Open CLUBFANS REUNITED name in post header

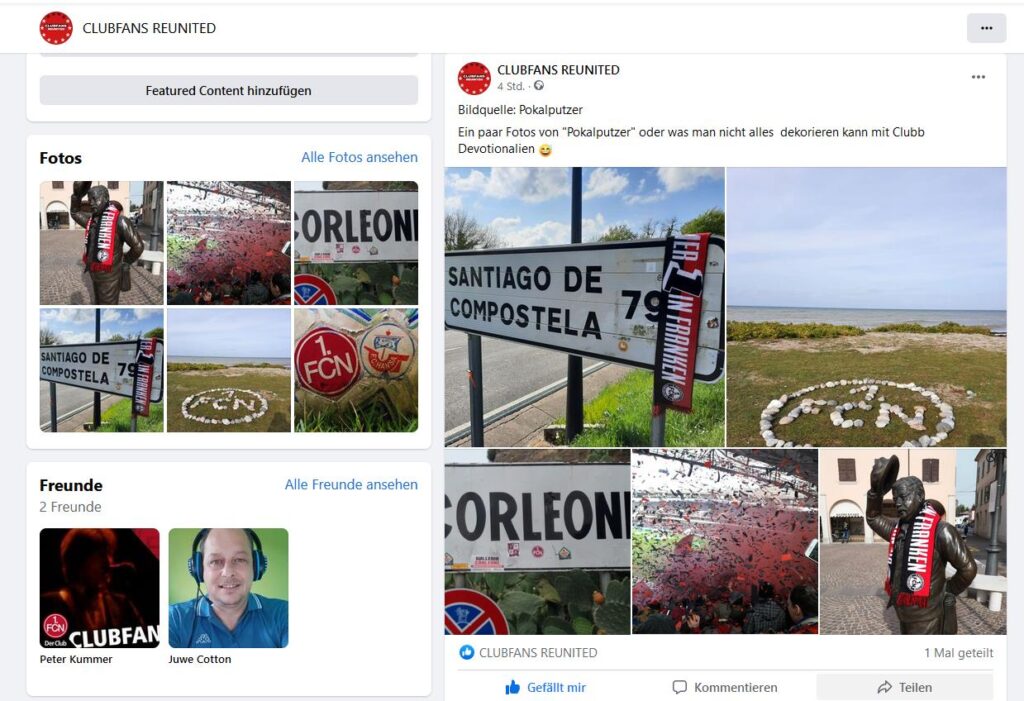pos(558,70)
